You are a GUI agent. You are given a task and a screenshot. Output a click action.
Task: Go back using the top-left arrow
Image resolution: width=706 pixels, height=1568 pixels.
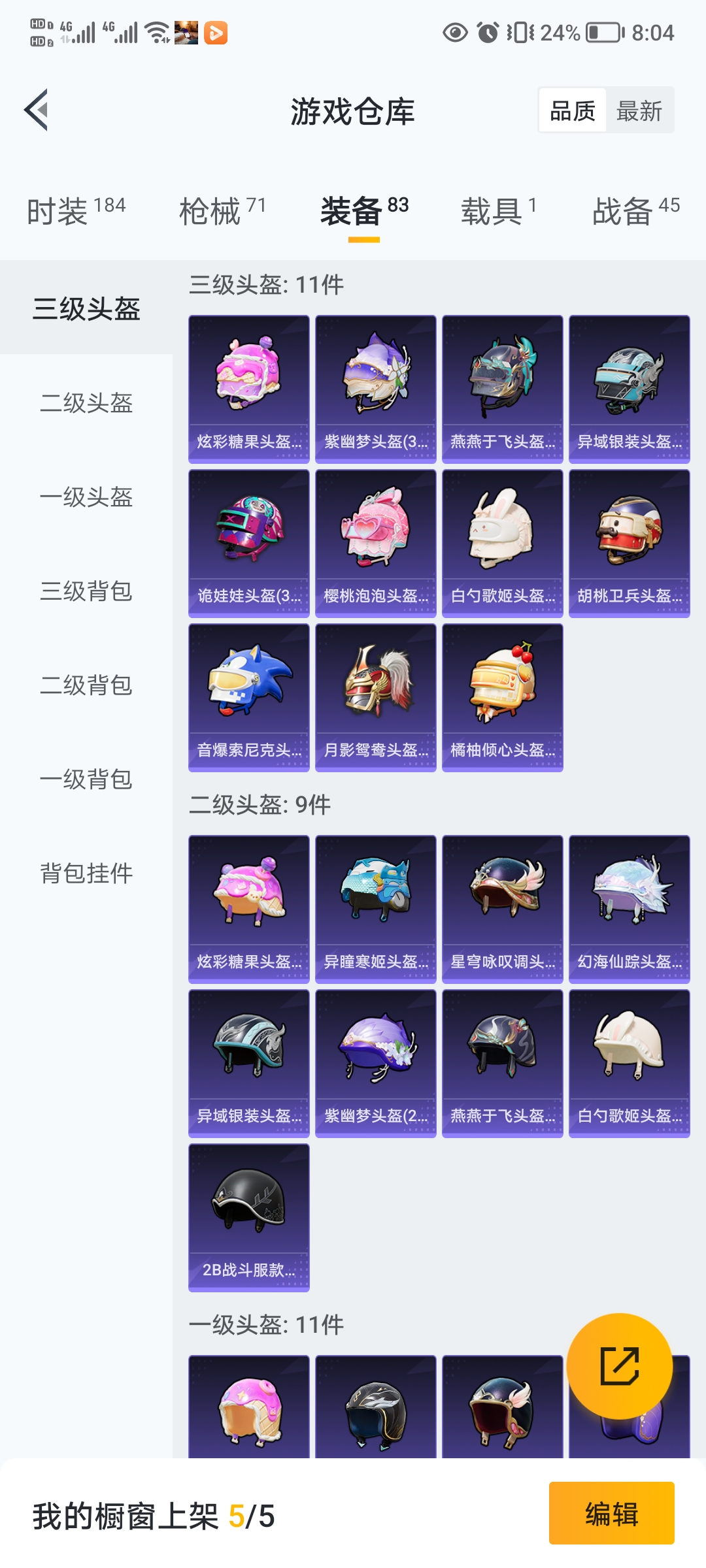click(x=37, y=110)
